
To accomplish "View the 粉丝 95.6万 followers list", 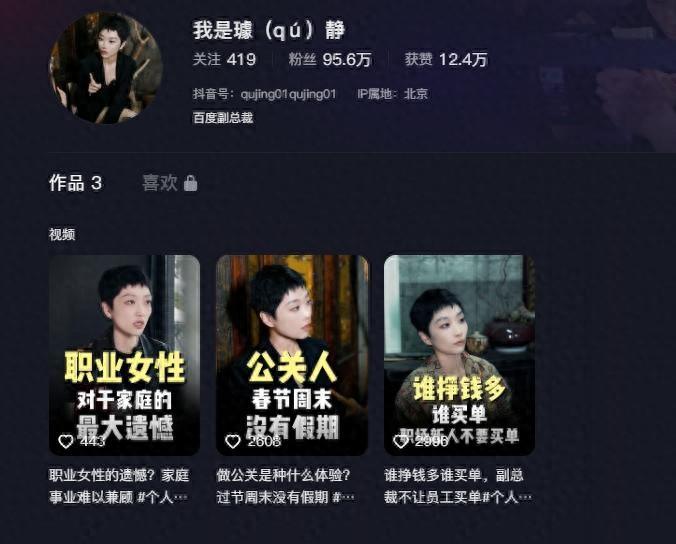I will click(x=328, y=60).
